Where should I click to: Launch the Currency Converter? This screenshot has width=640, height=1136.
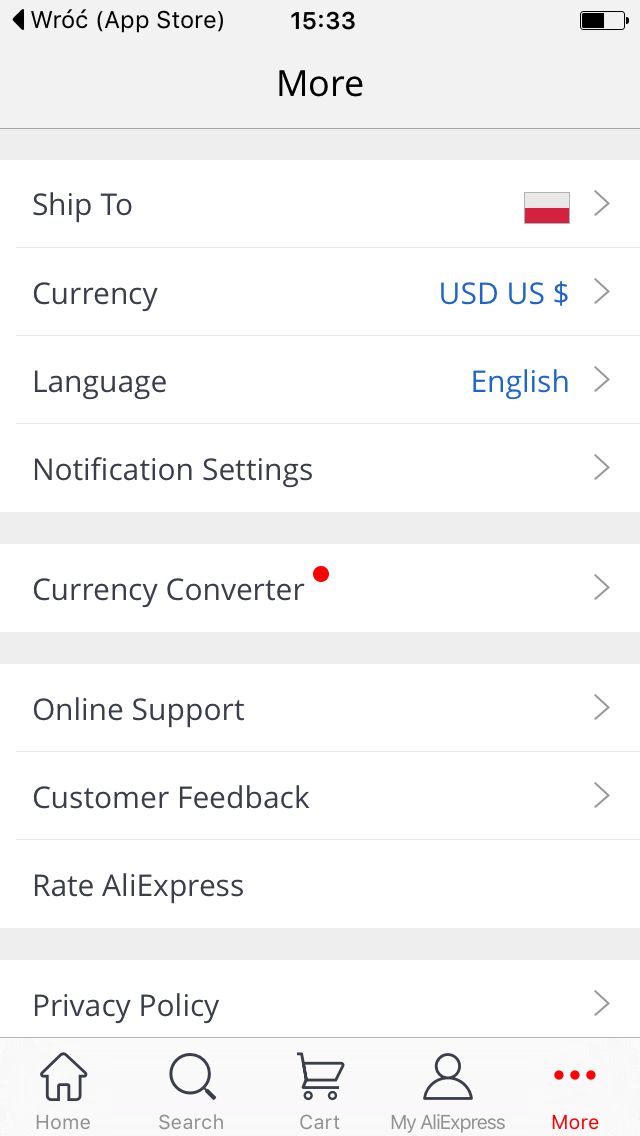[320, 588]
